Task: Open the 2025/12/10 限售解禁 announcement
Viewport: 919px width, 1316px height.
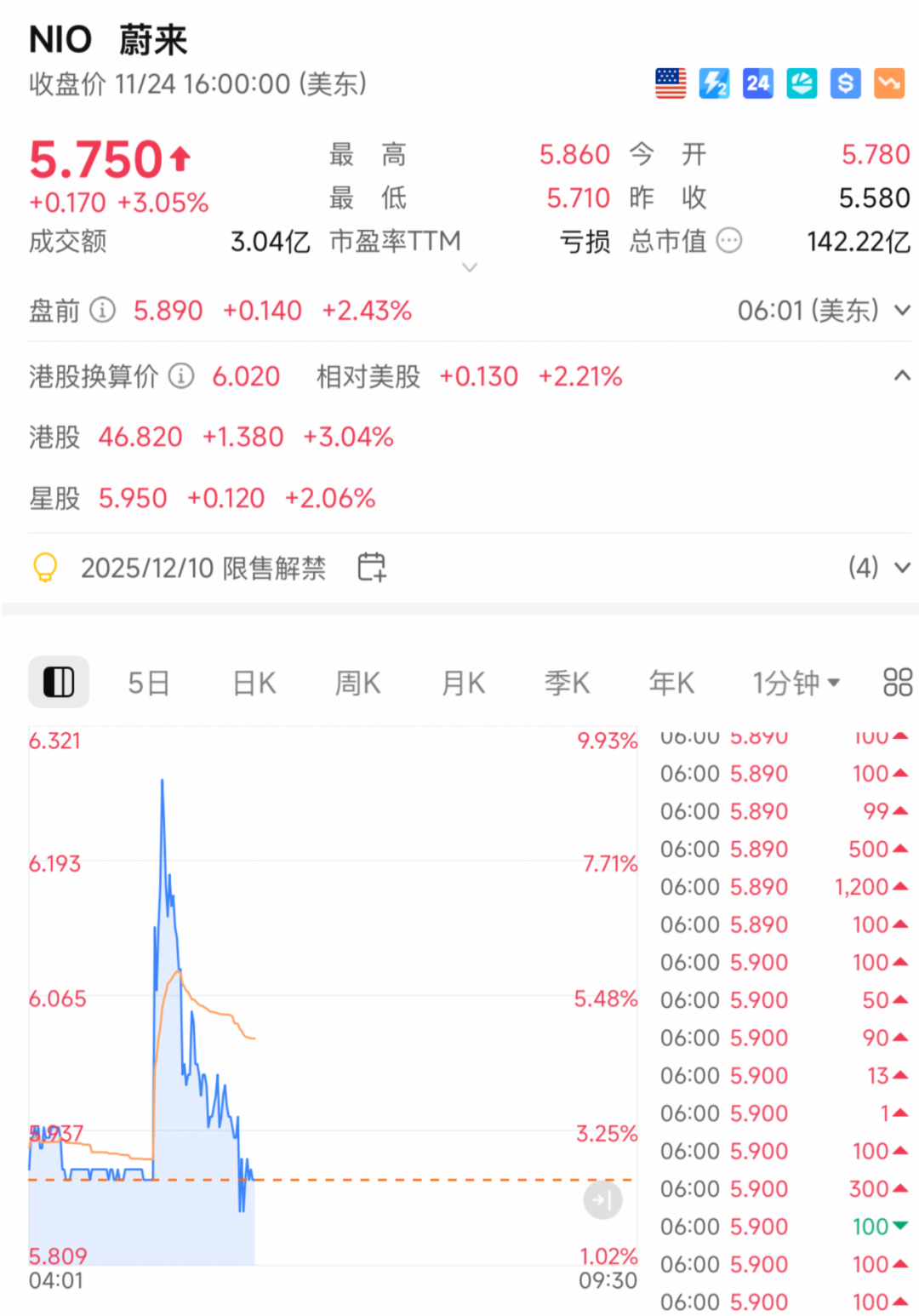Action: 203,568
